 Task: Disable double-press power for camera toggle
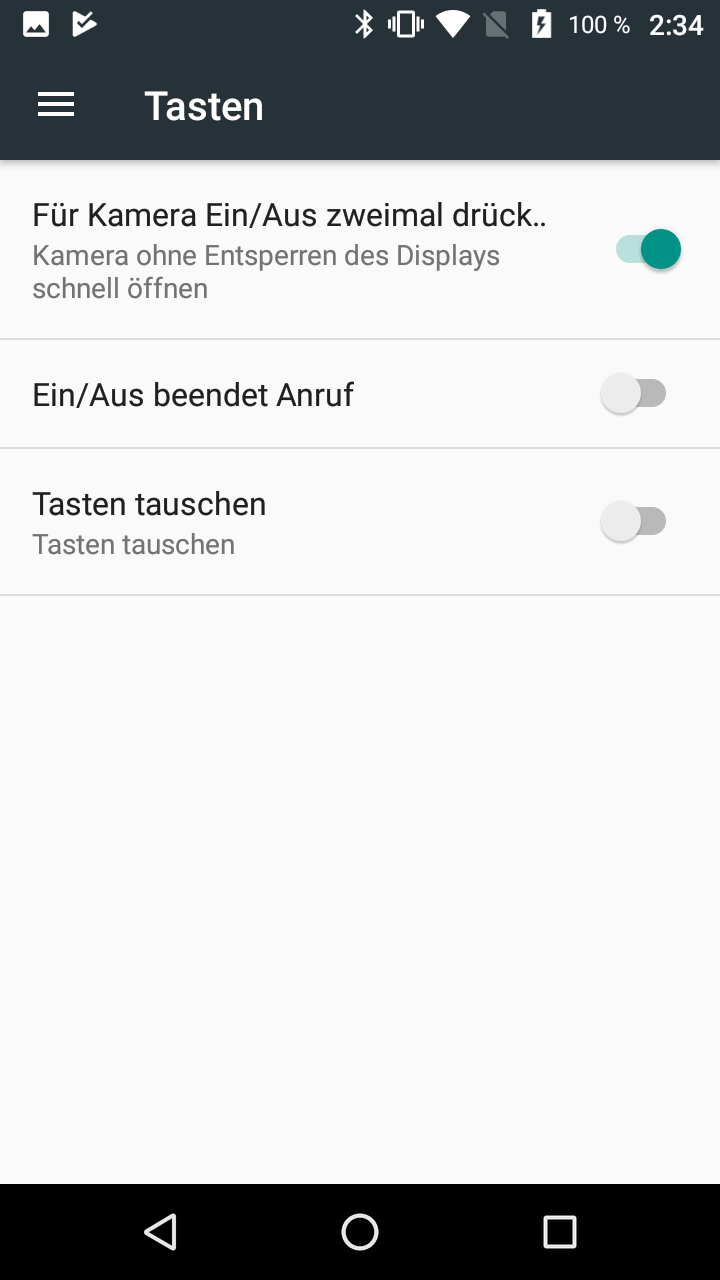click(648, 249)
